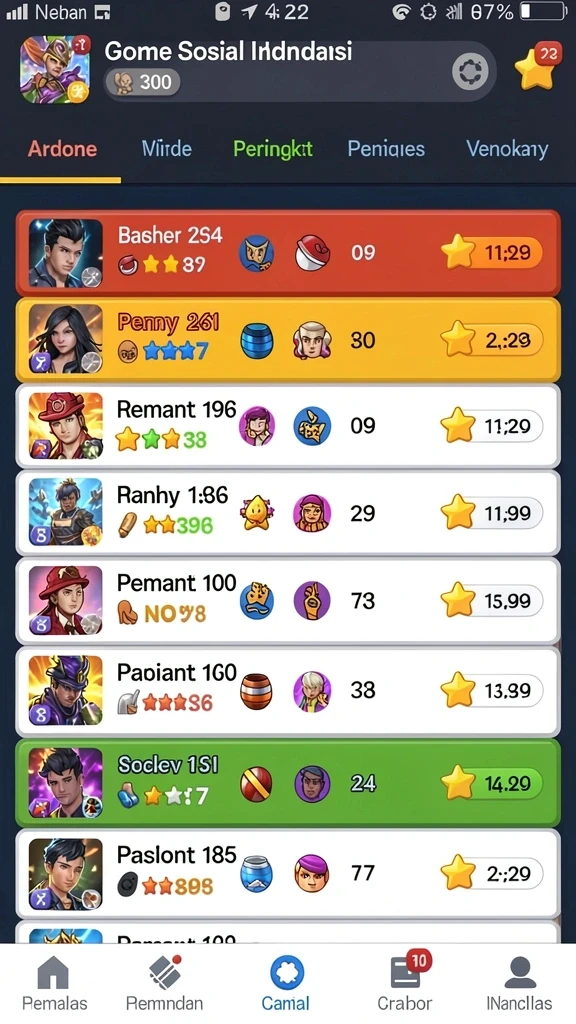
Task: Open the circular refresh icon in the header
Action: click(470, 72)
